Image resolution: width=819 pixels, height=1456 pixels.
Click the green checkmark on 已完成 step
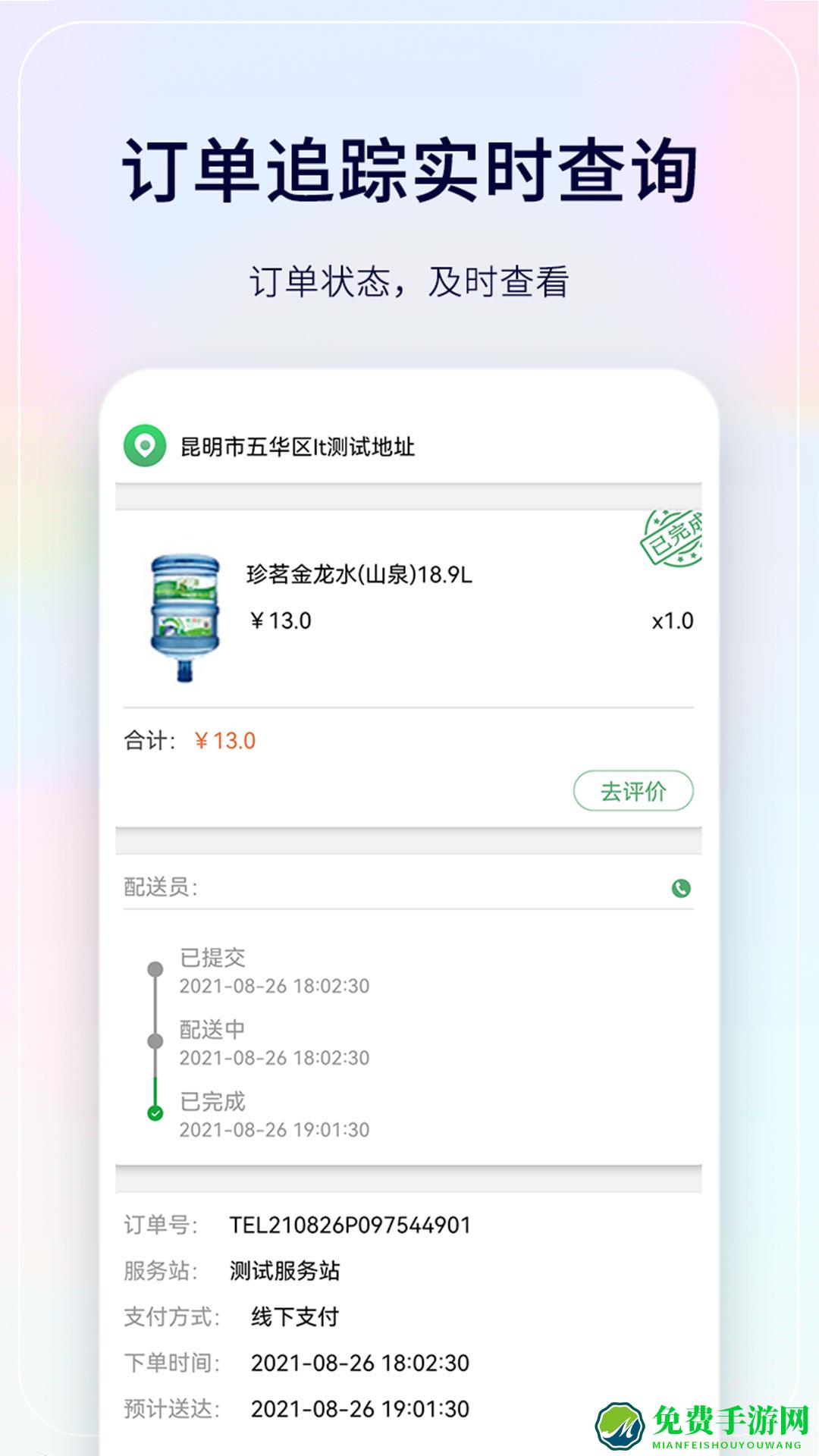pyautogui.click(x=155, y=1111)
